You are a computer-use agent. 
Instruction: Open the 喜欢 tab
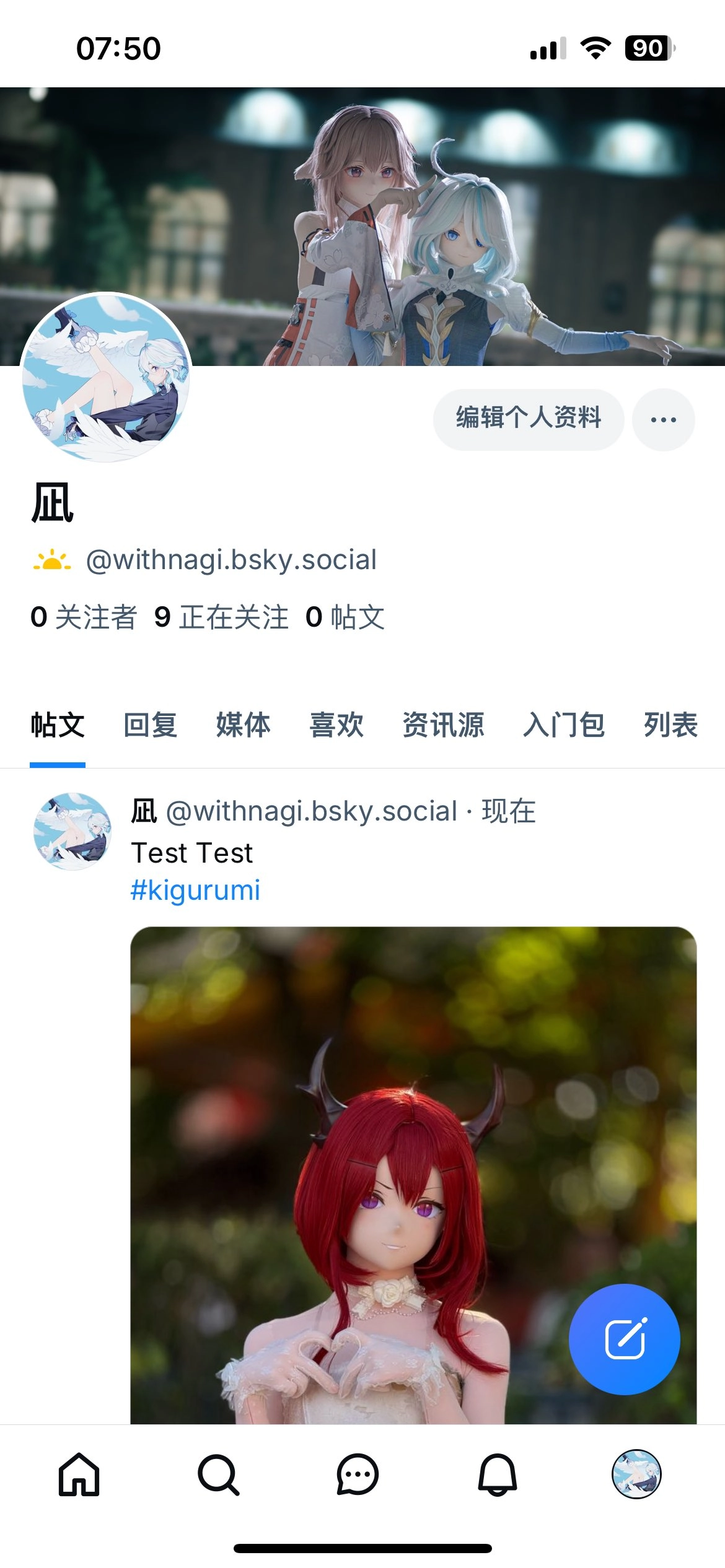(x=336, y=725)
